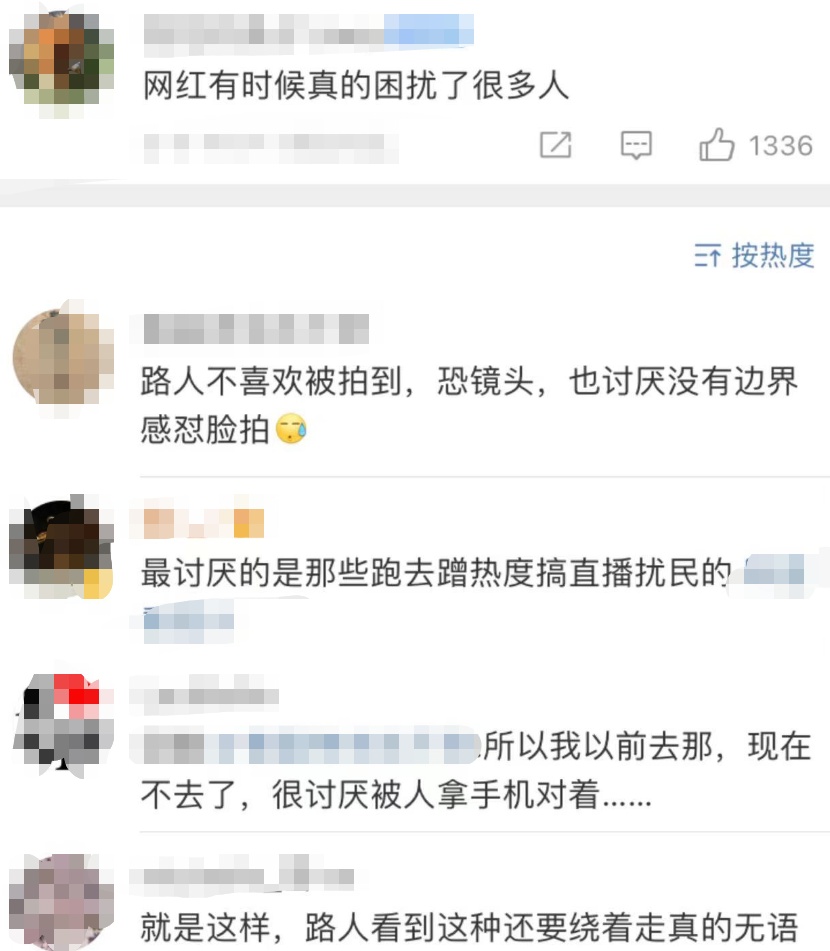Open avatar of the 最讨厌的是那些 commenter

pyautogui.click(x=62, y=548)
